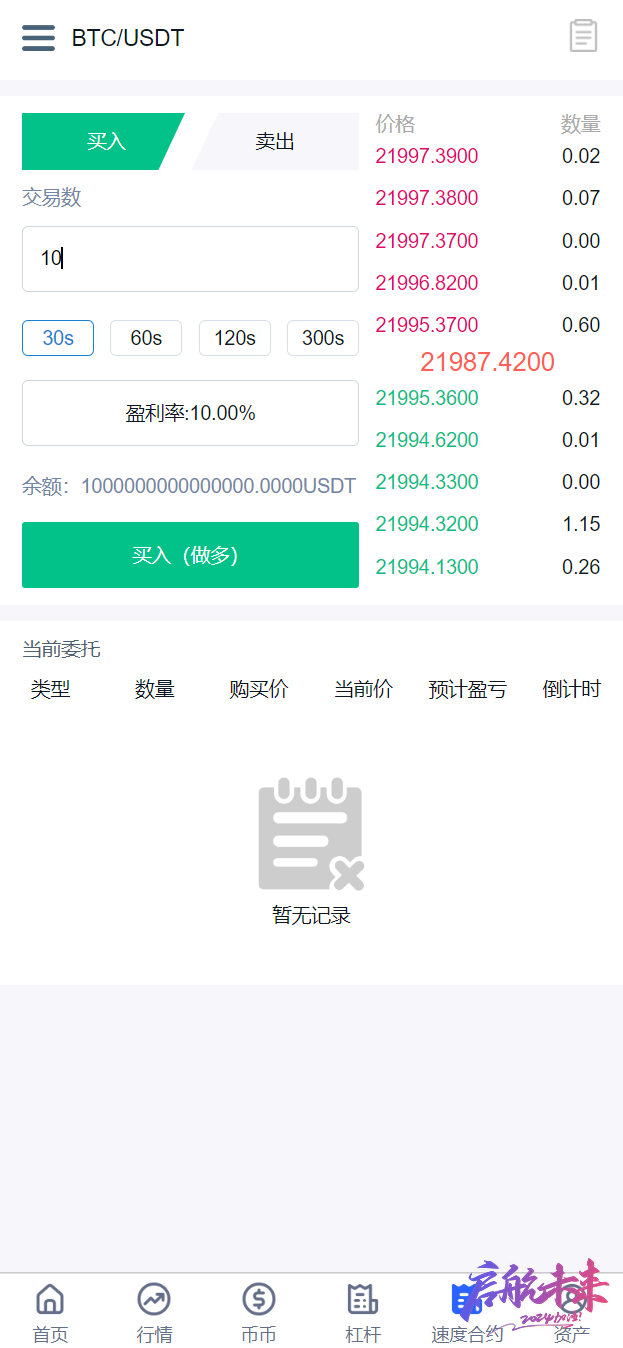Viewport: 623px width, 1348px height.
Task: Open the 行情 market tab
Action: point(154,1313)
